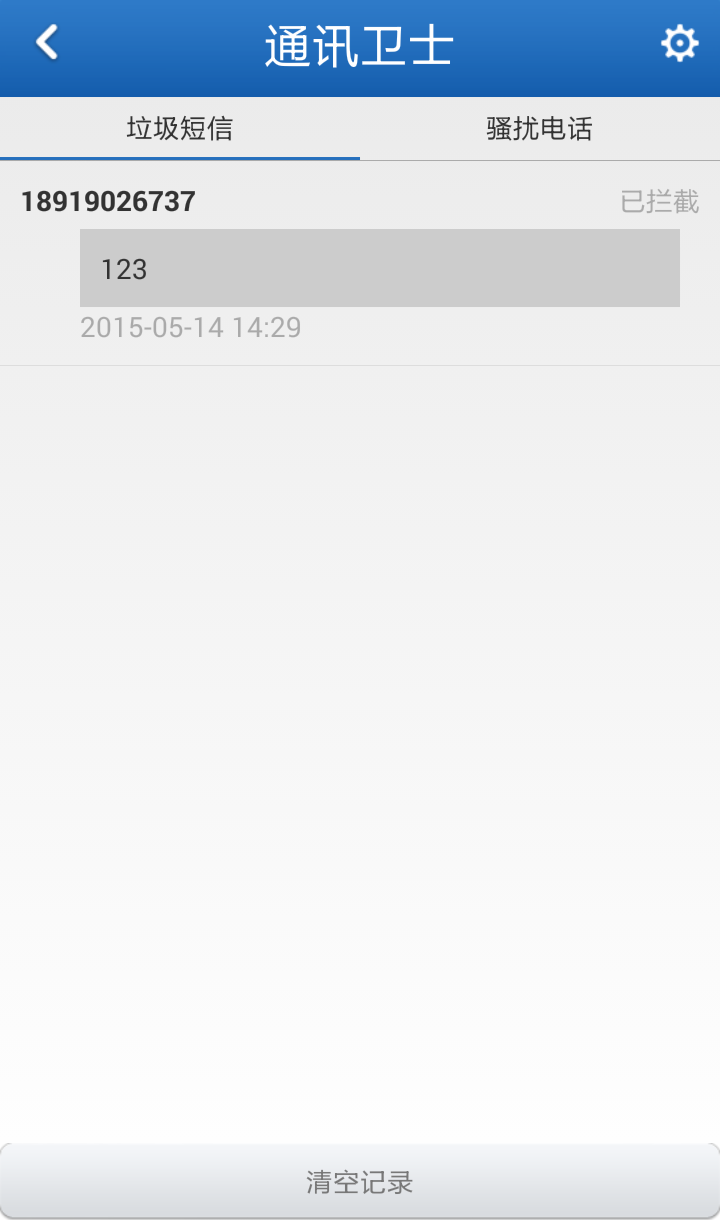720x1220 pixels.
Task: Go back using the top-left arrow
Action: (x=47, y=44)
